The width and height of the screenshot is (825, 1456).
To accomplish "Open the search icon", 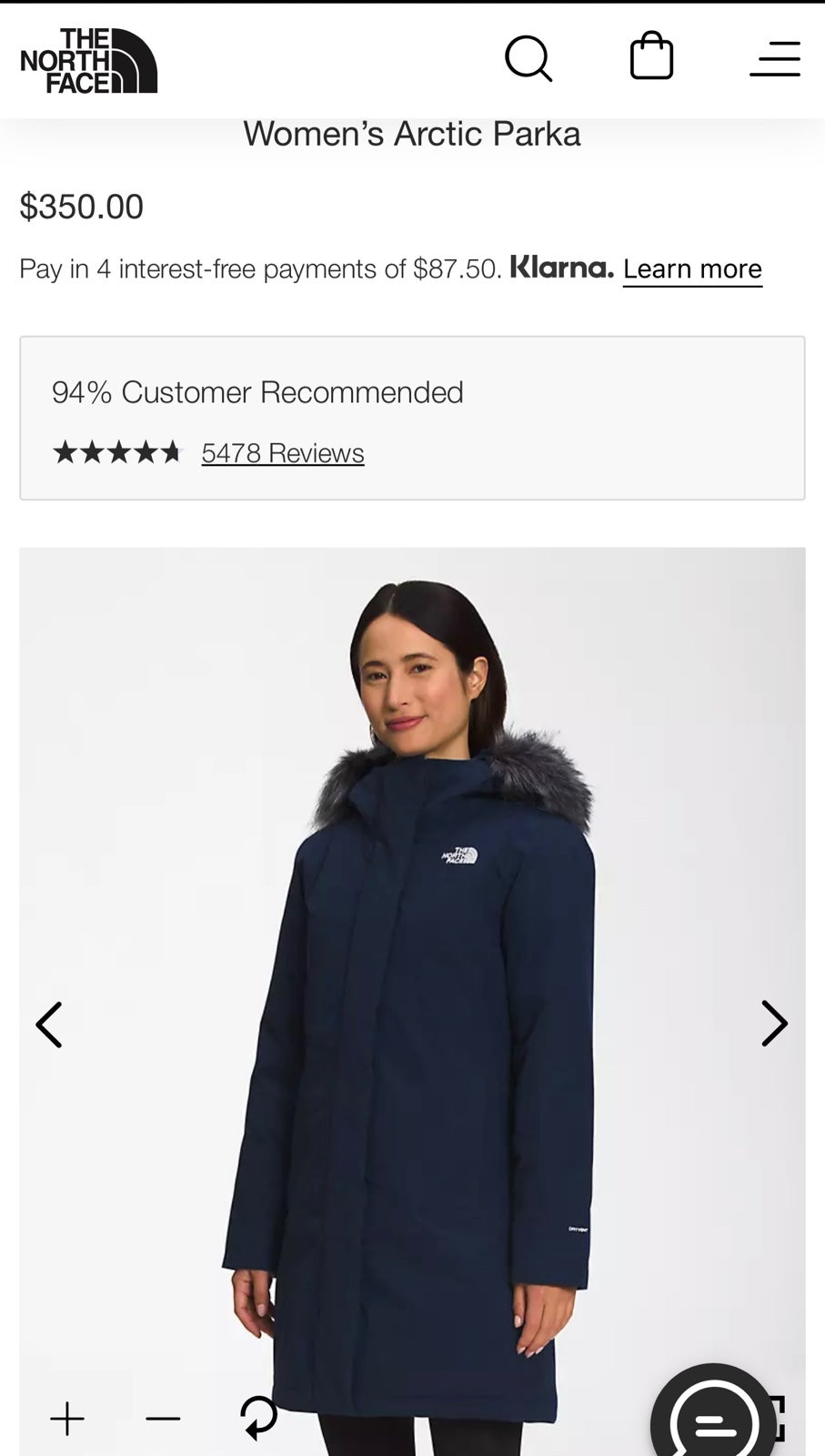I will tap(528, 59).
